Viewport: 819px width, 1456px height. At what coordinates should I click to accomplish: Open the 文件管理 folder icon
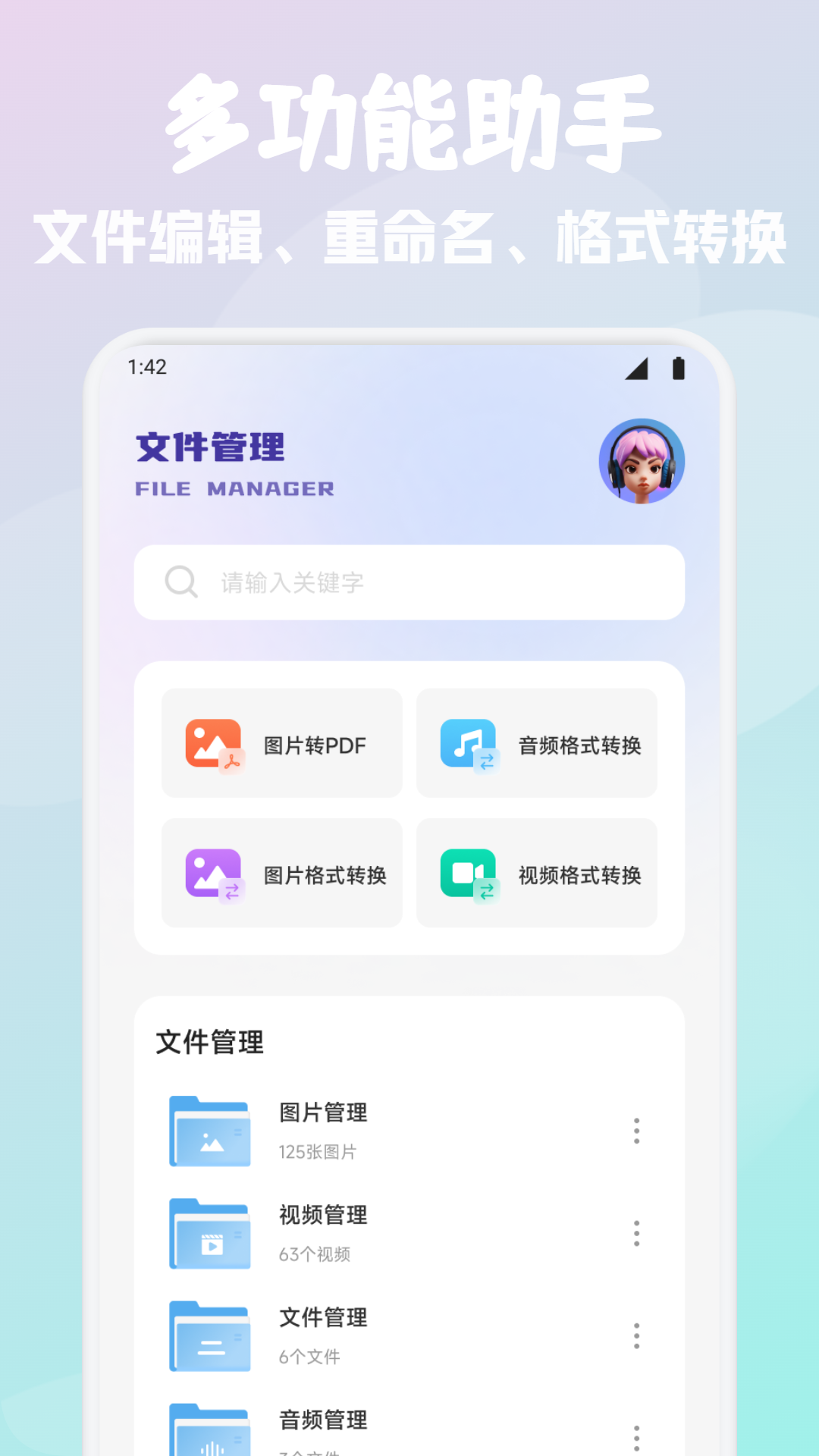tap(210, 1336)
